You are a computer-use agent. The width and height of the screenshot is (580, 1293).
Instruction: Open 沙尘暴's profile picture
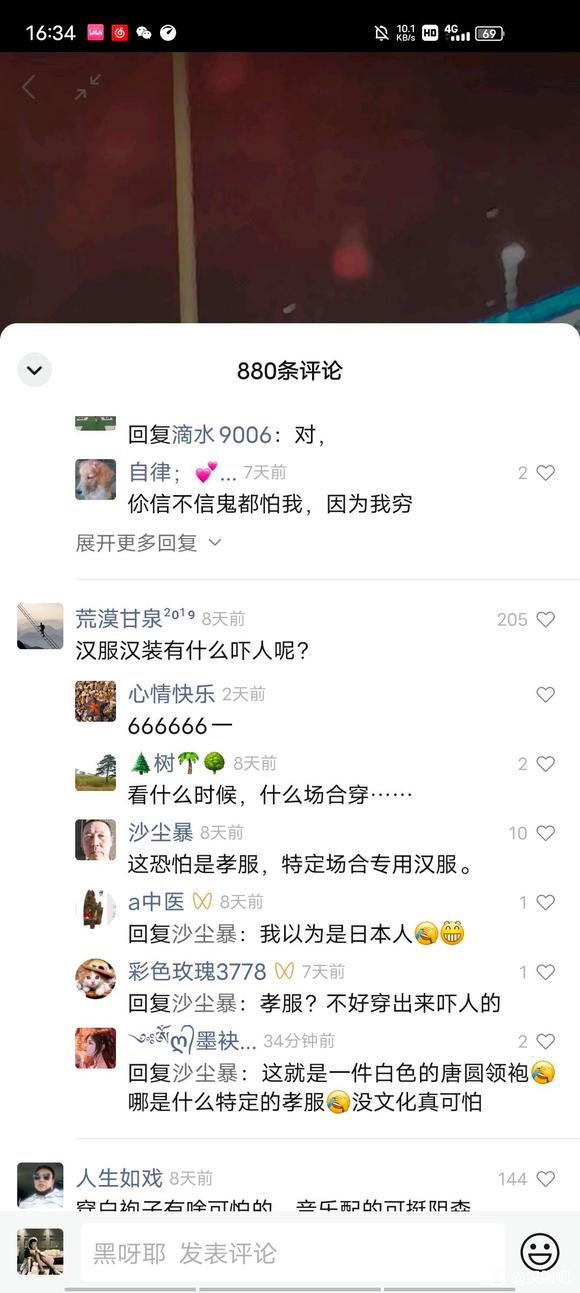pos(95,840)
